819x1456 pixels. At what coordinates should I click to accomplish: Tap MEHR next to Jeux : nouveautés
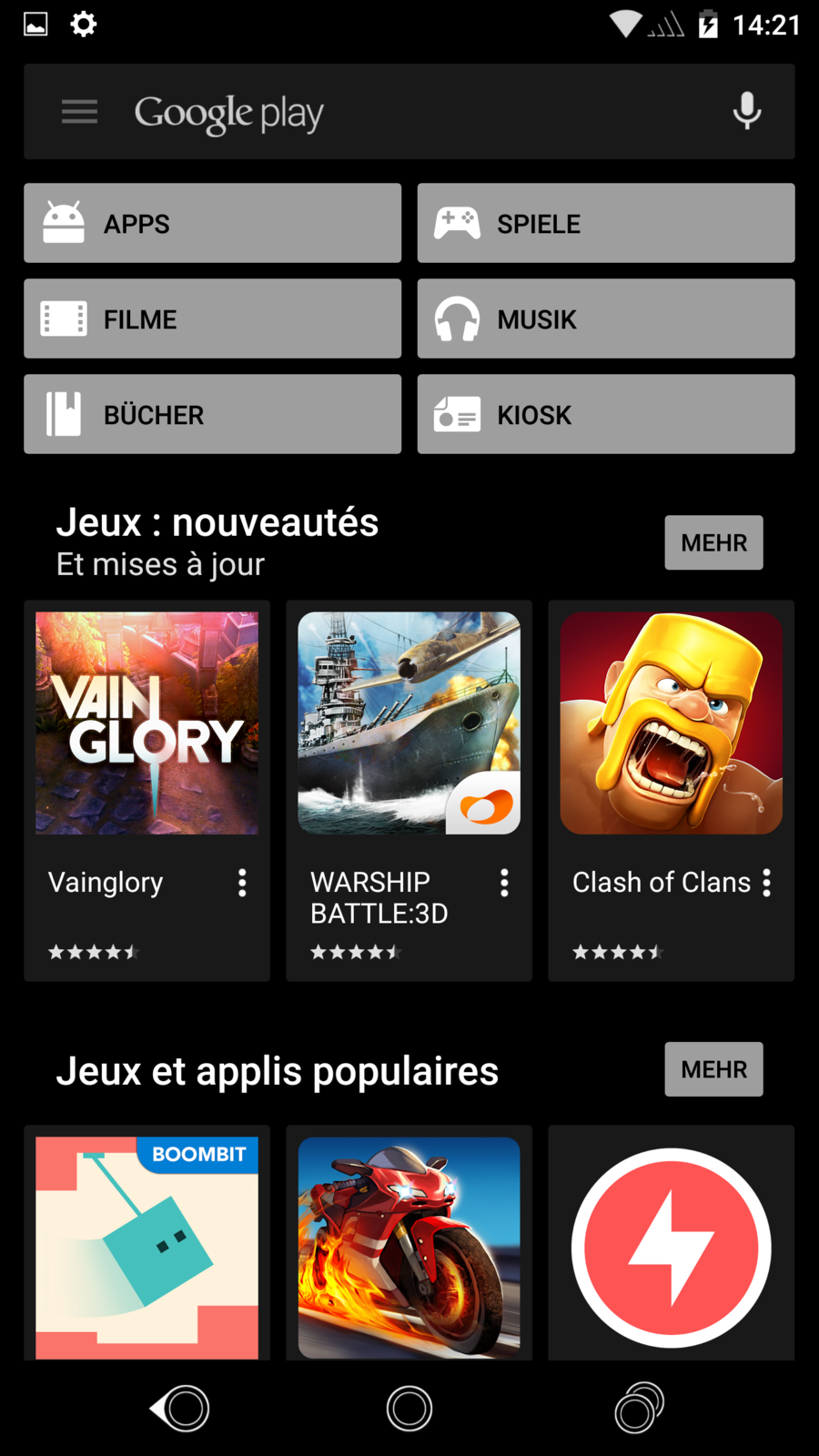713,543
